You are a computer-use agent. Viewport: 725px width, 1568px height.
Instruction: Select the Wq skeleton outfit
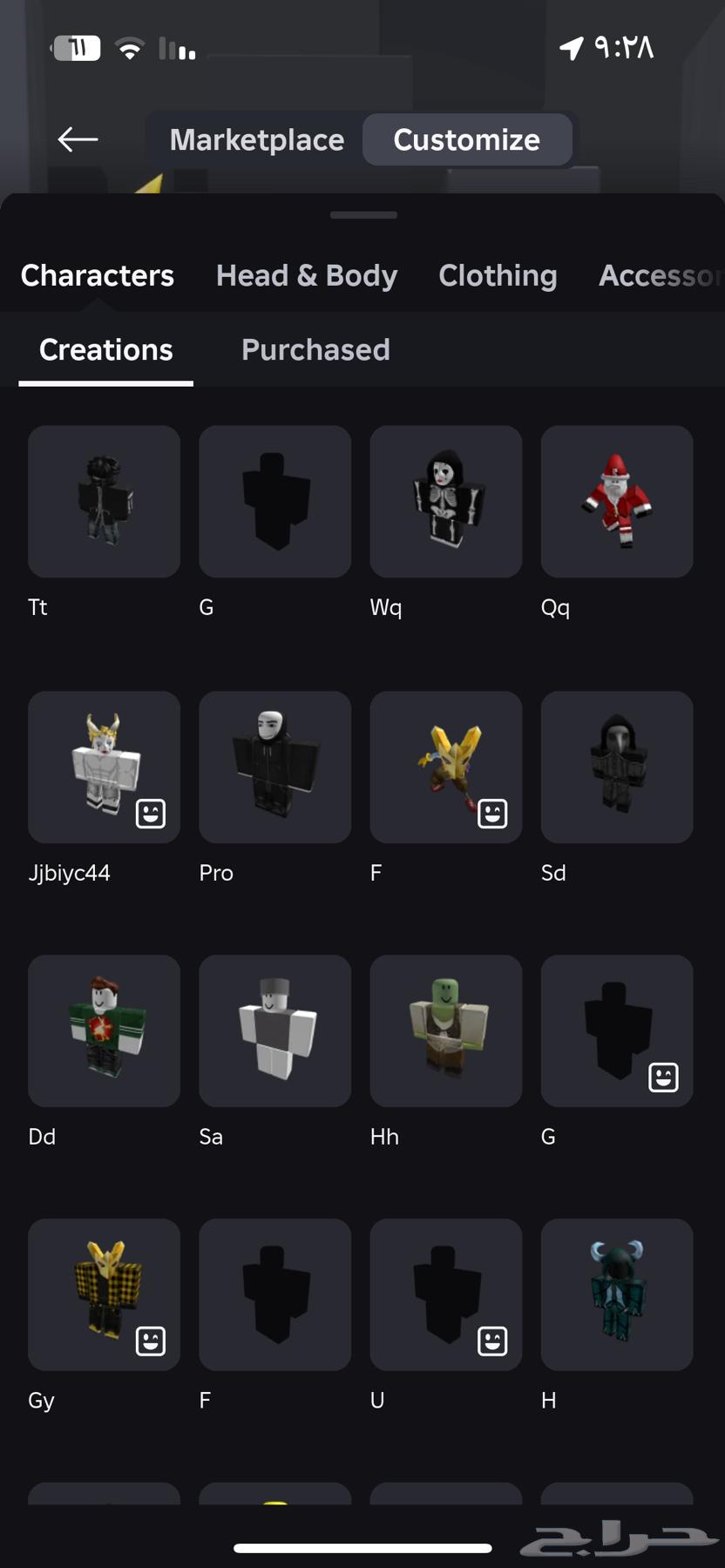click(445, 502)
